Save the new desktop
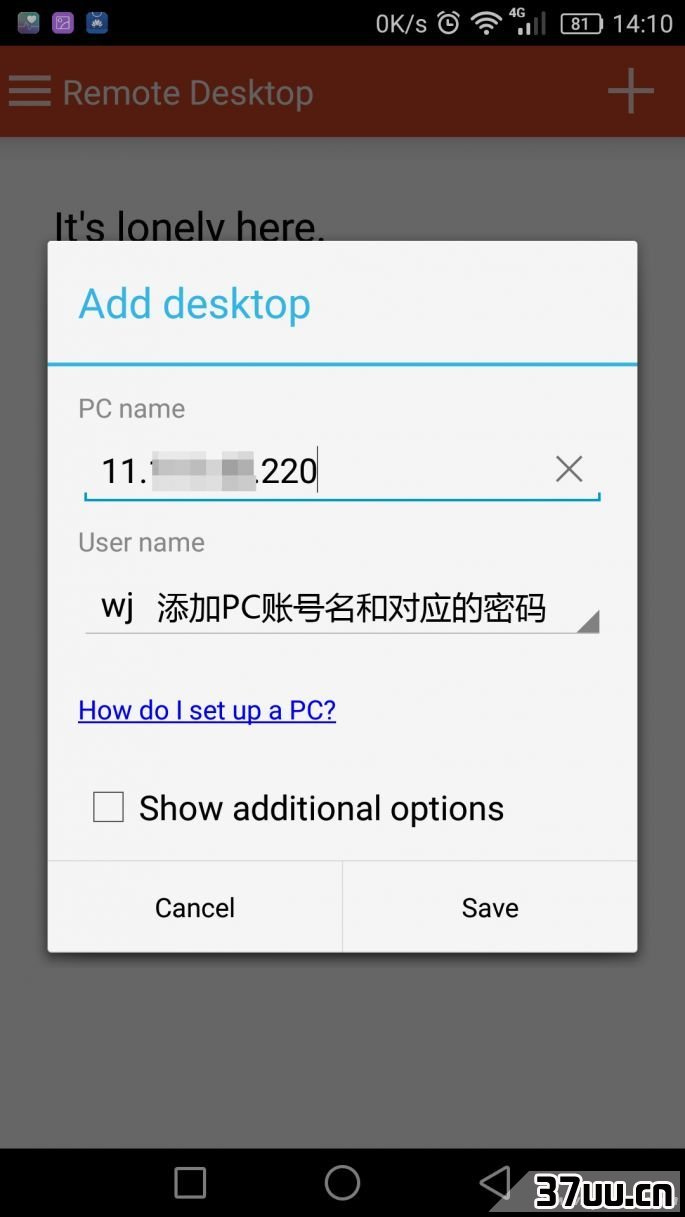This screenshot has width=685, height=1217. (x=490, y=907)
